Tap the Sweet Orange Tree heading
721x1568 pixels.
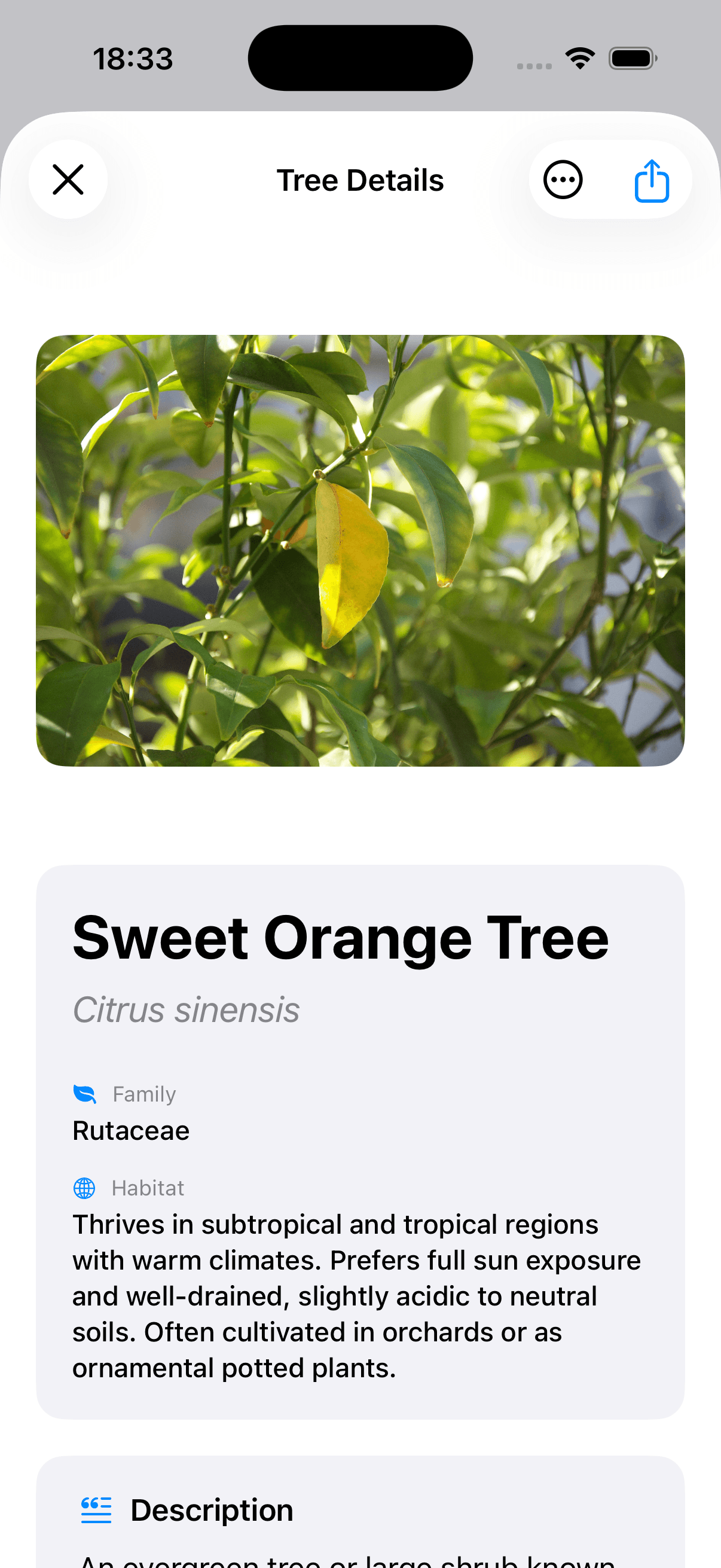[x=341, y=939]
